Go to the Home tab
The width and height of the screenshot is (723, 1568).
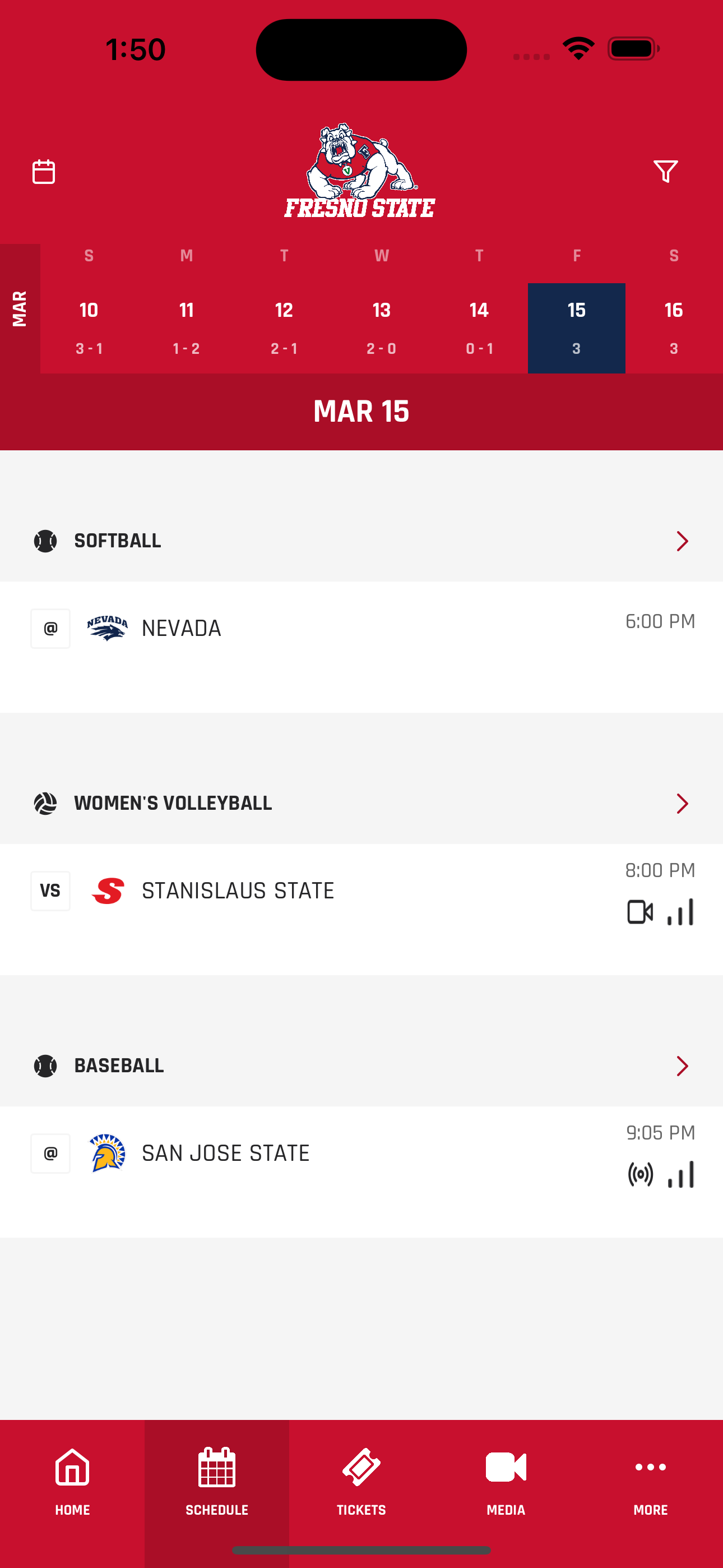tap(72, 1482)
